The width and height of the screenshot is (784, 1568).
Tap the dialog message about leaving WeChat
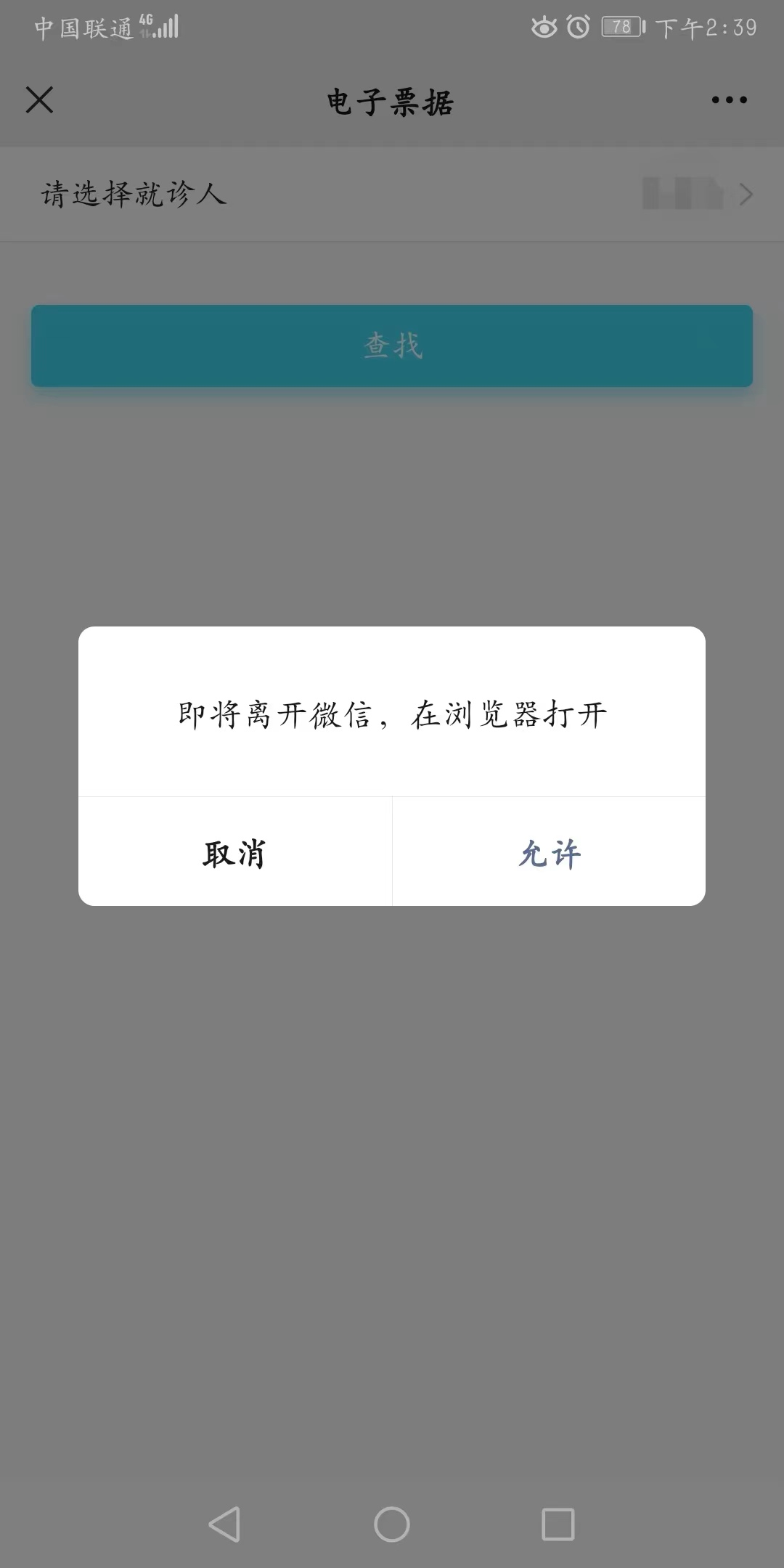(x=392, y=714)
